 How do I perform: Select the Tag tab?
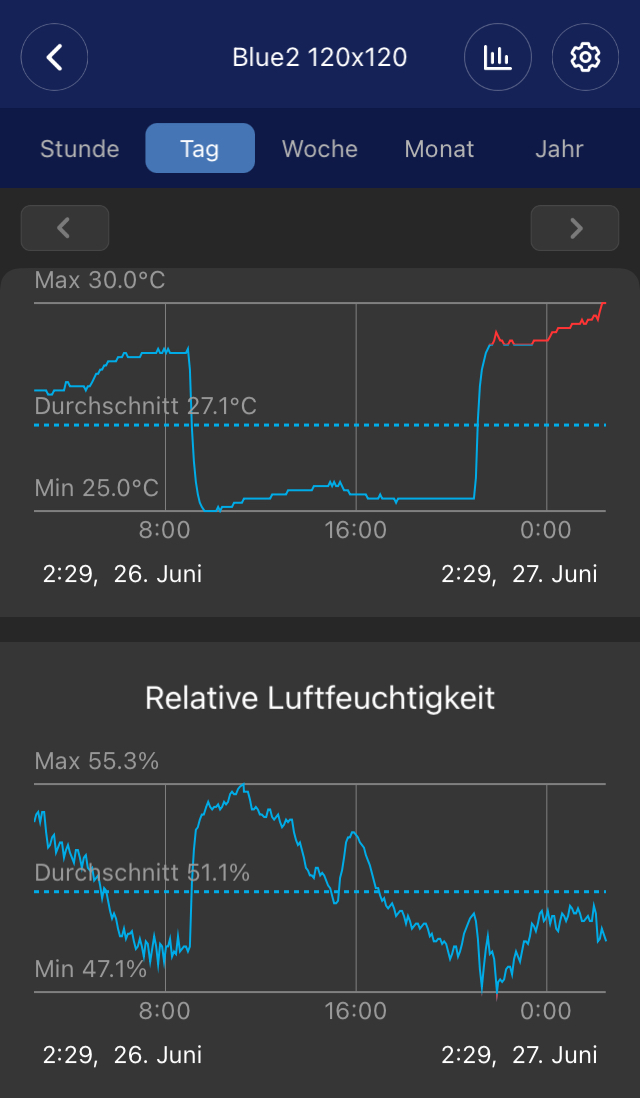200,148
